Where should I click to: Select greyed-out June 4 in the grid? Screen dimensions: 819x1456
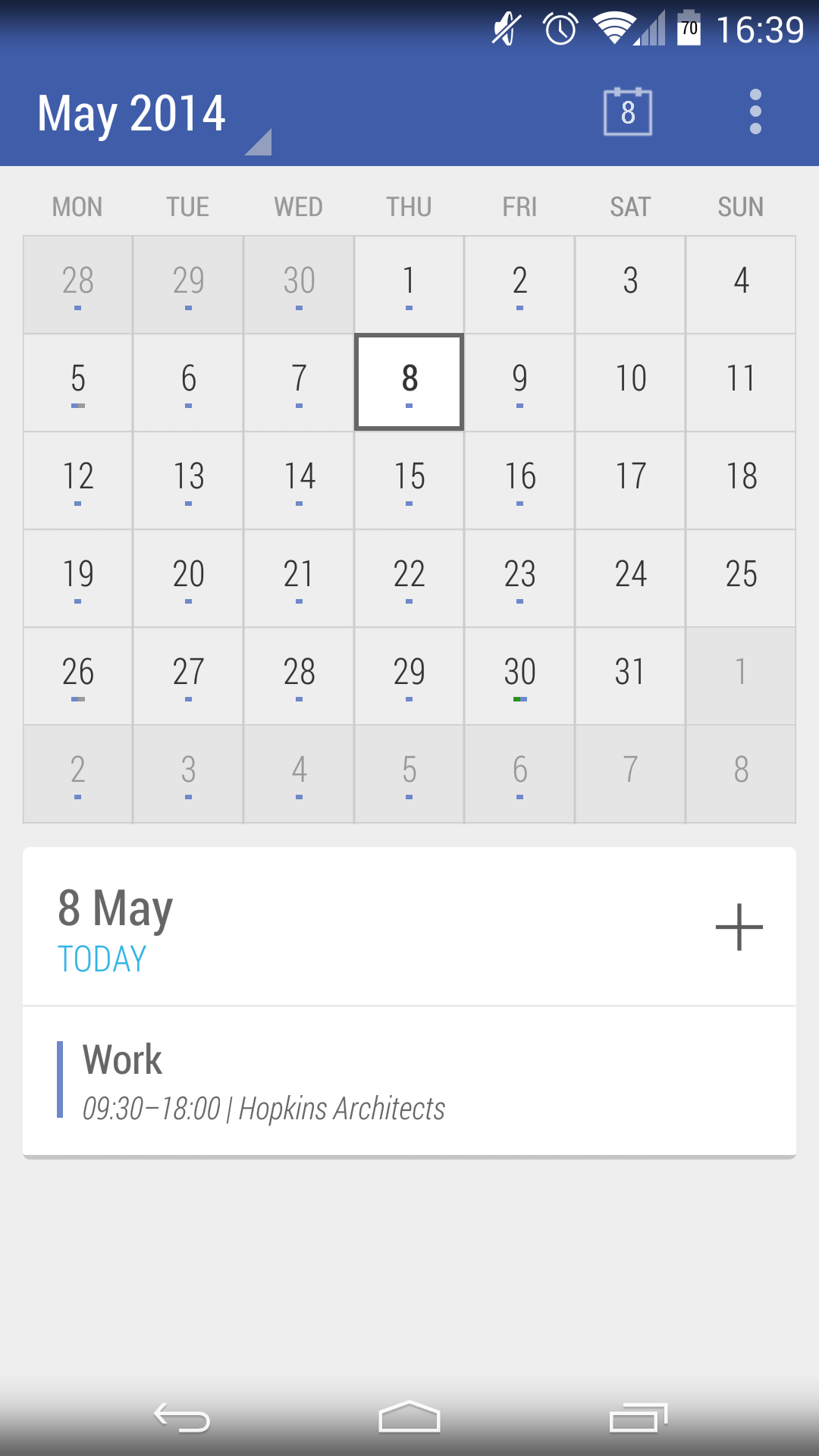click(299, 774)
